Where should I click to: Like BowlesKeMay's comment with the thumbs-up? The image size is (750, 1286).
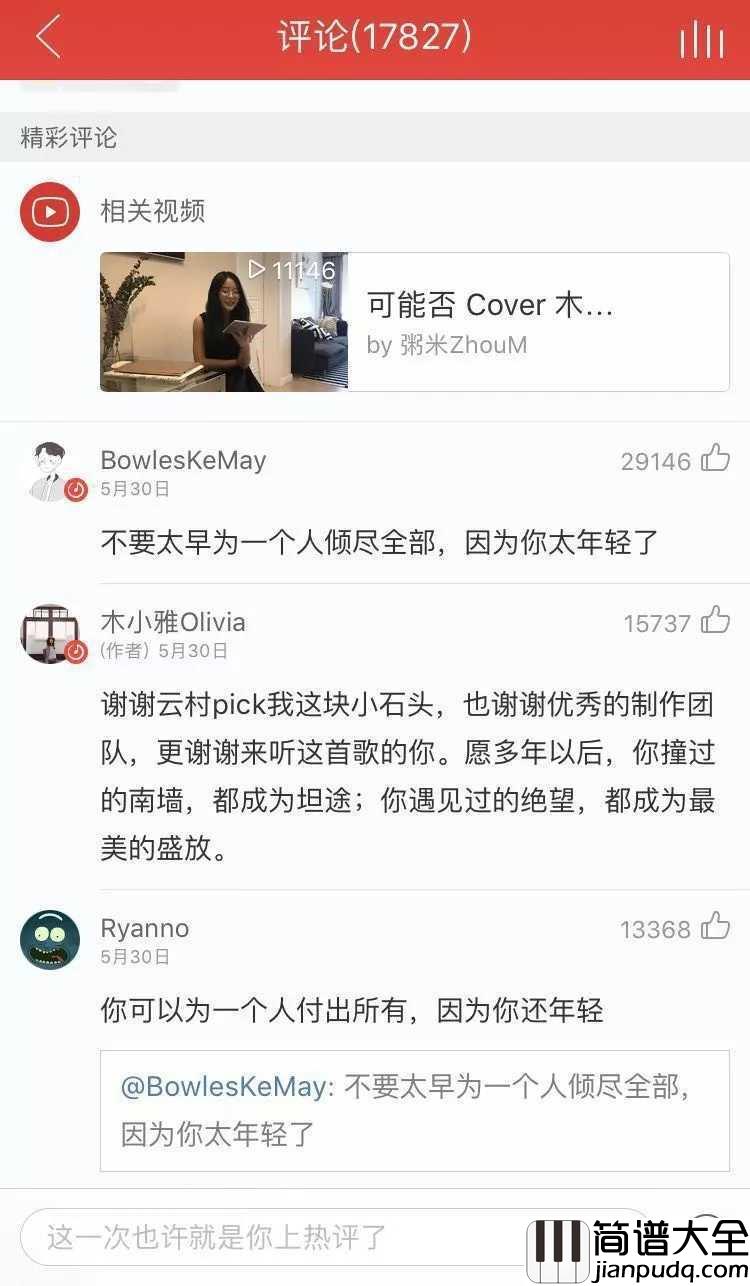[x=716, y=459]
